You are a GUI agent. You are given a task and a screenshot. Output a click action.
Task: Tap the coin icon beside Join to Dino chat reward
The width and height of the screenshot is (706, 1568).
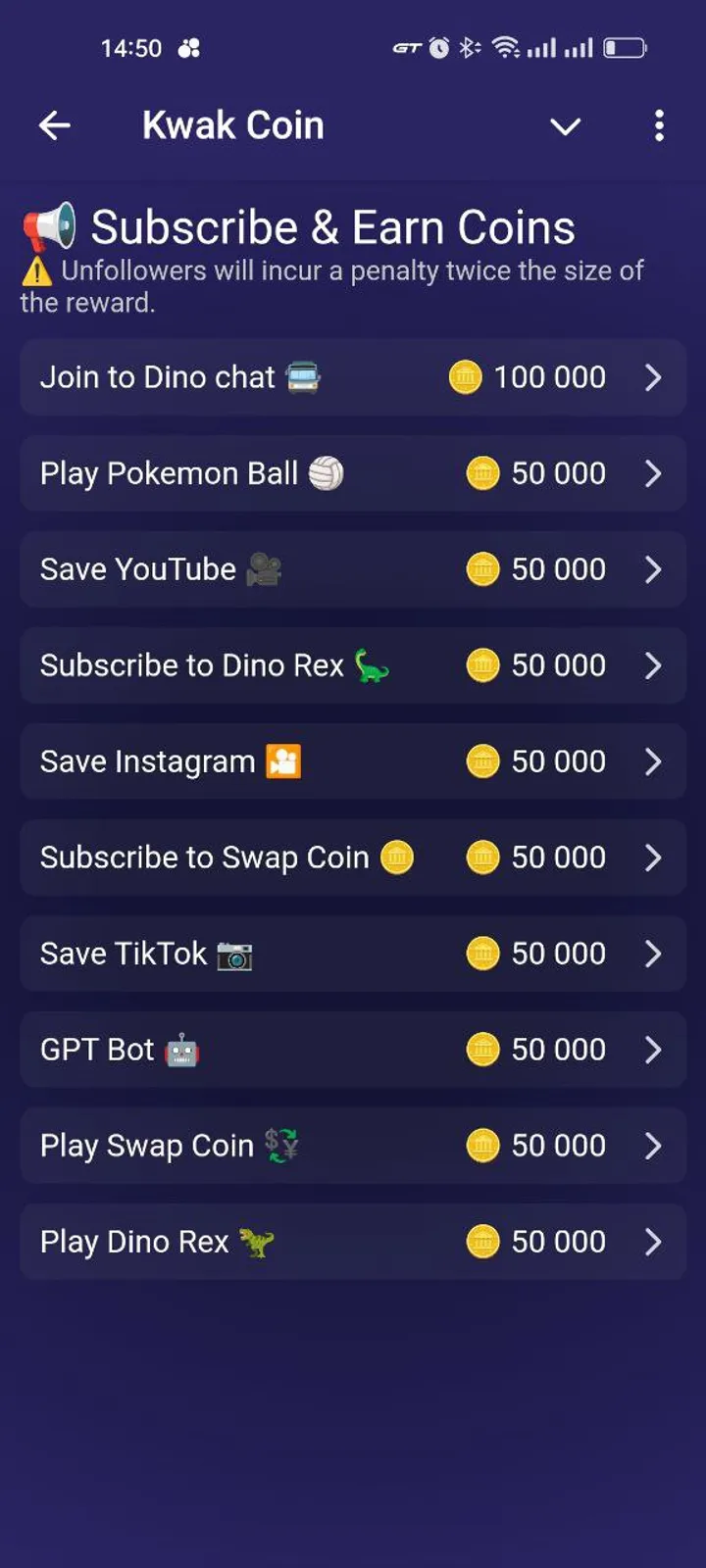(x=466, y=377)
